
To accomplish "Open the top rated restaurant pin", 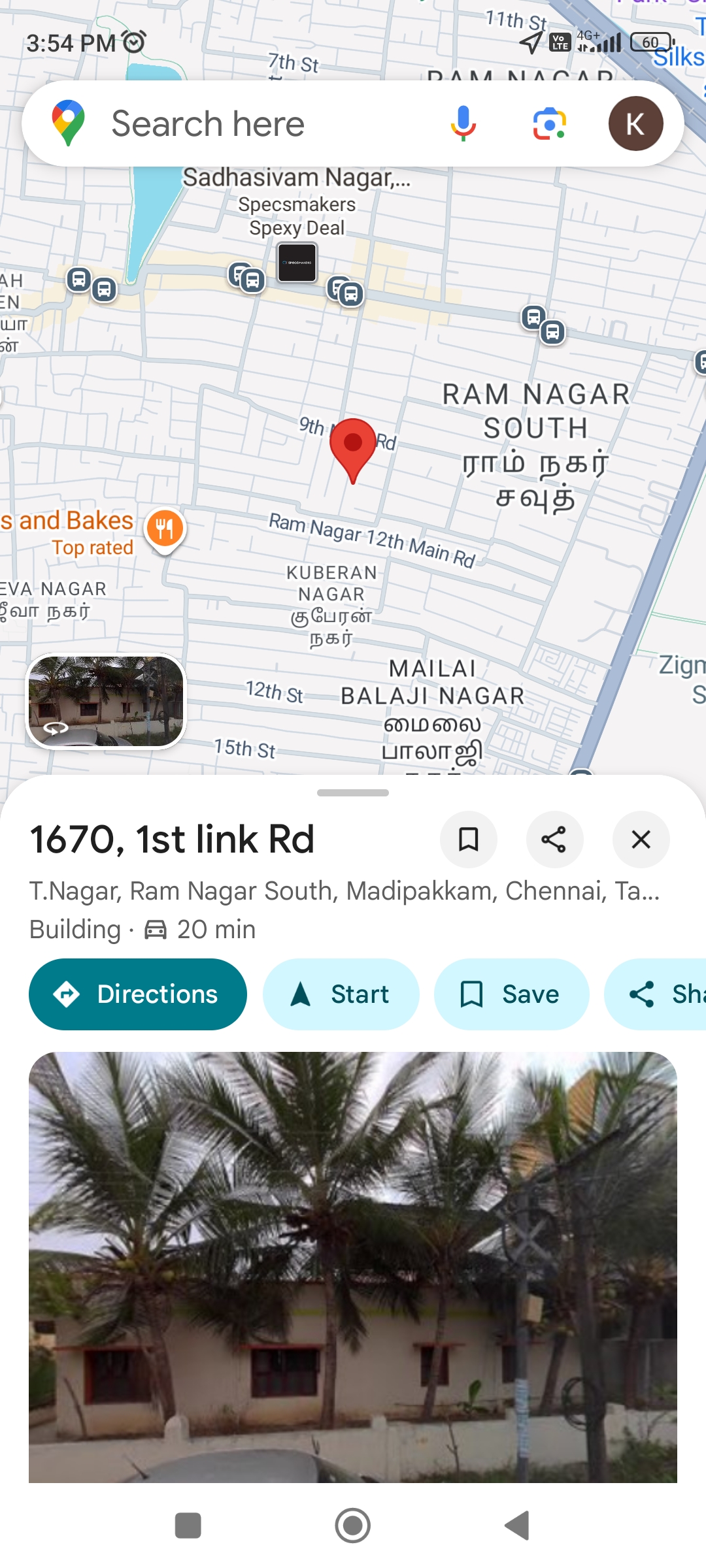I will click(165, 529).
